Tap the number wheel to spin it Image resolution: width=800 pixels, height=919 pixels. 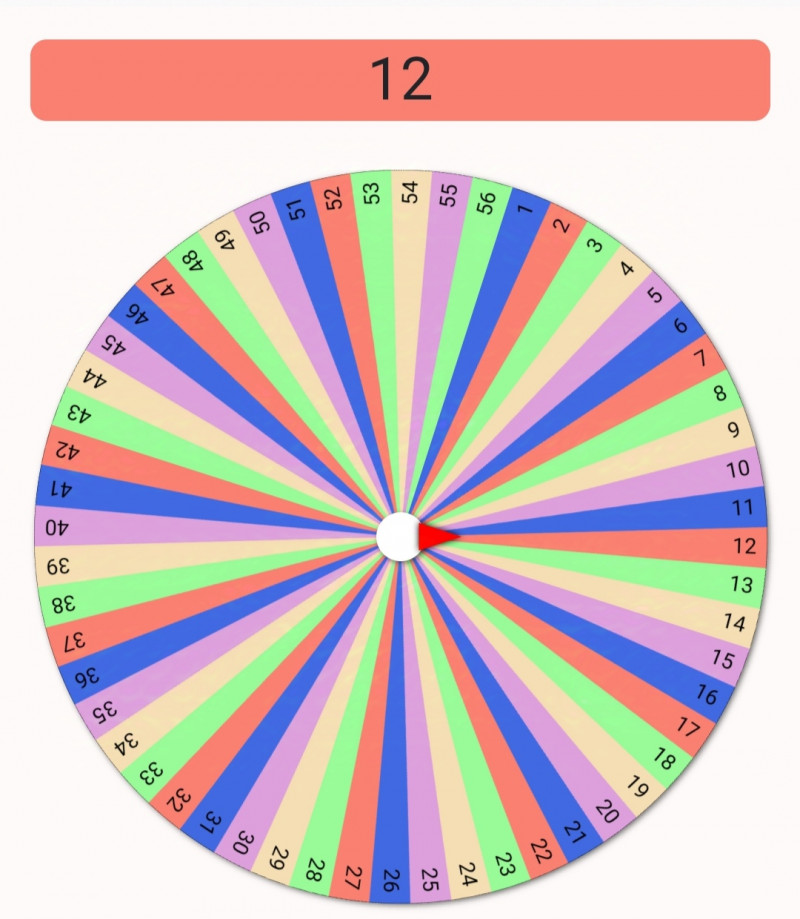(x=400, y=537)
